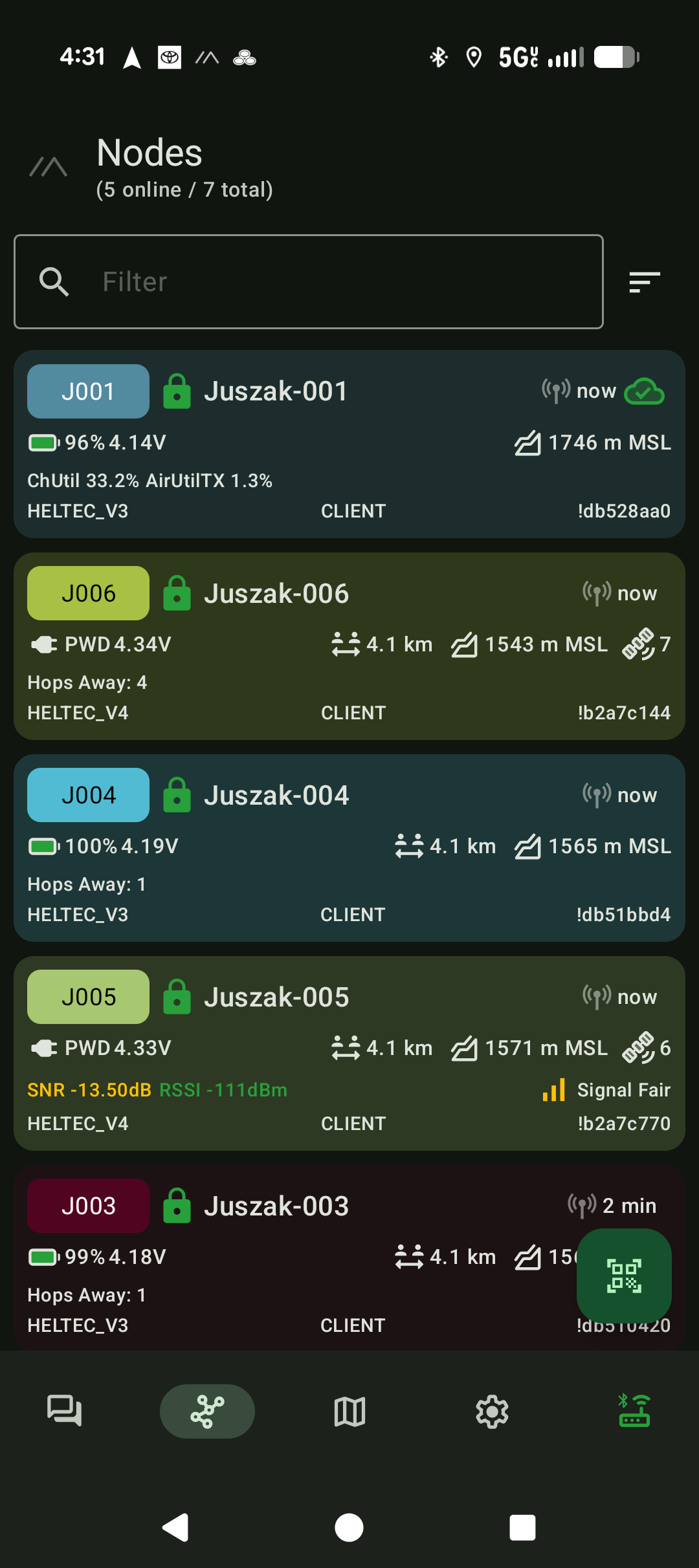Select the Nodes tab in bottom navigation
This screenshot has height=1568, width=699.
point(207,1411)
